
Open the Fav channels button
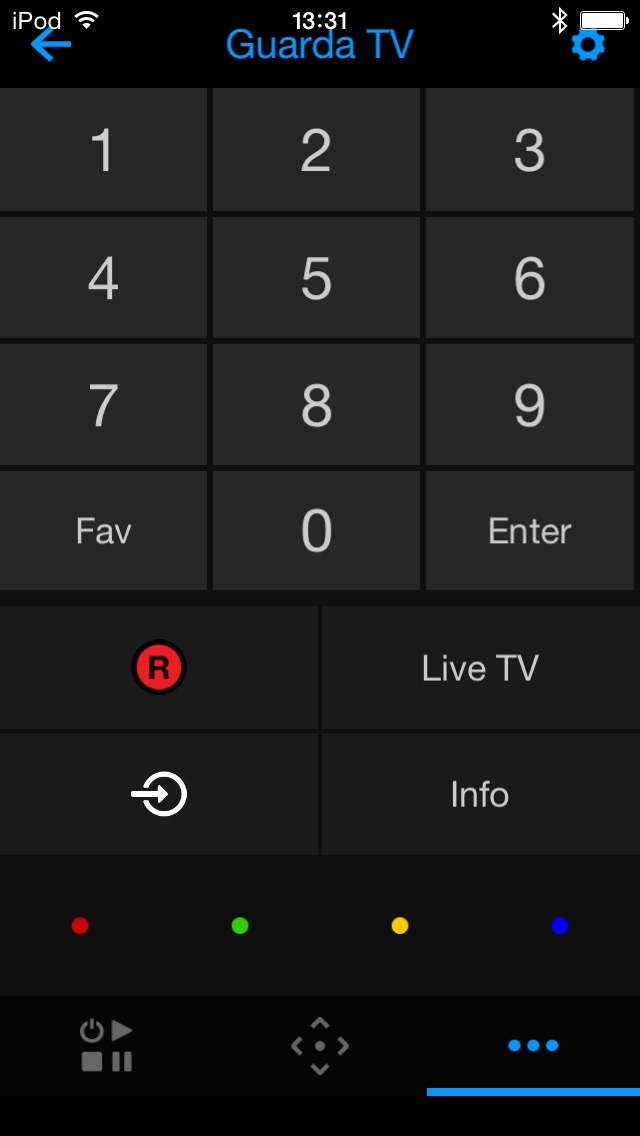coord(103,531)
